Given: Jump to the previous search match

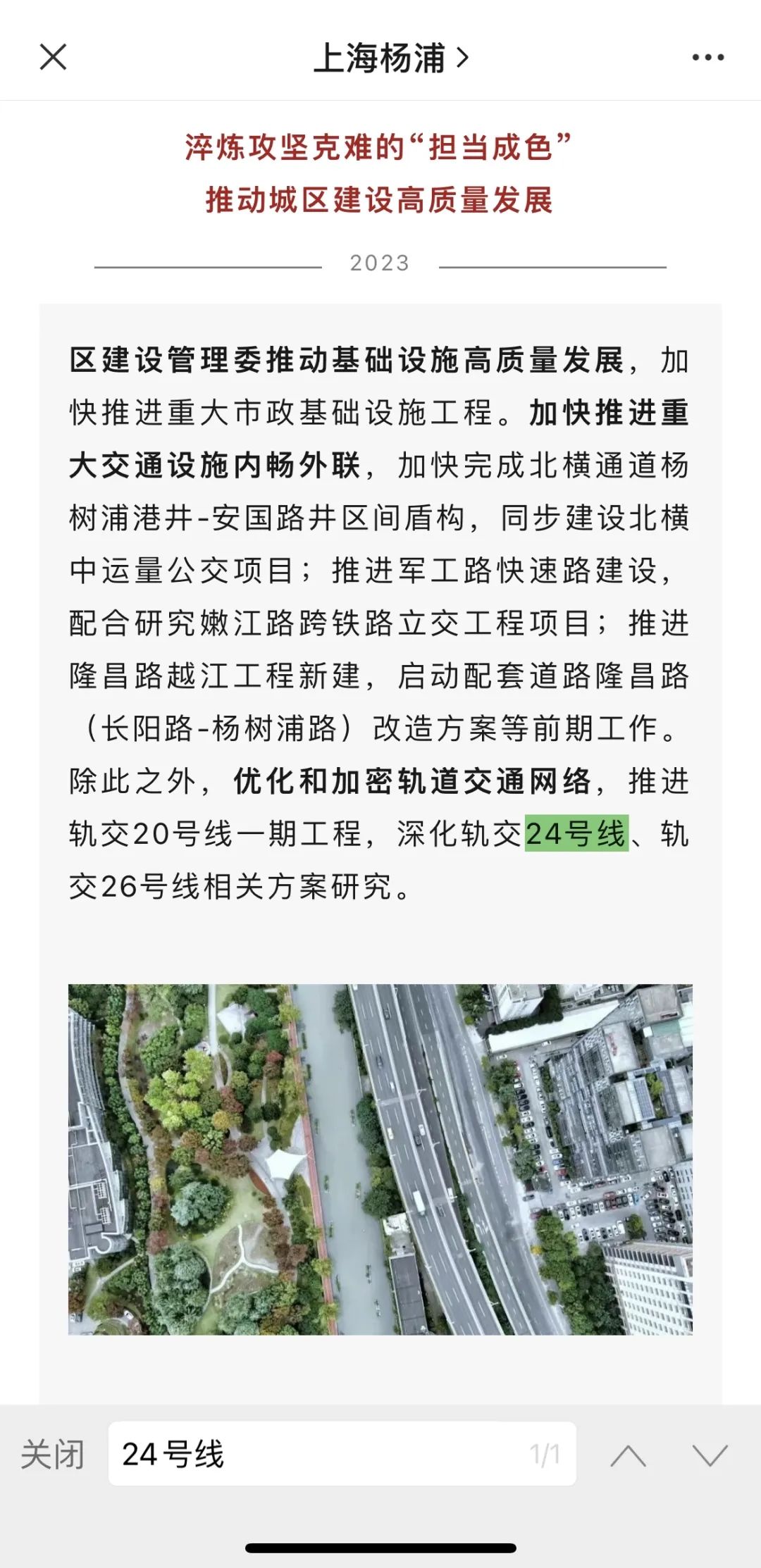Looking at the screenshot, I should click(x=628, y=1455).
